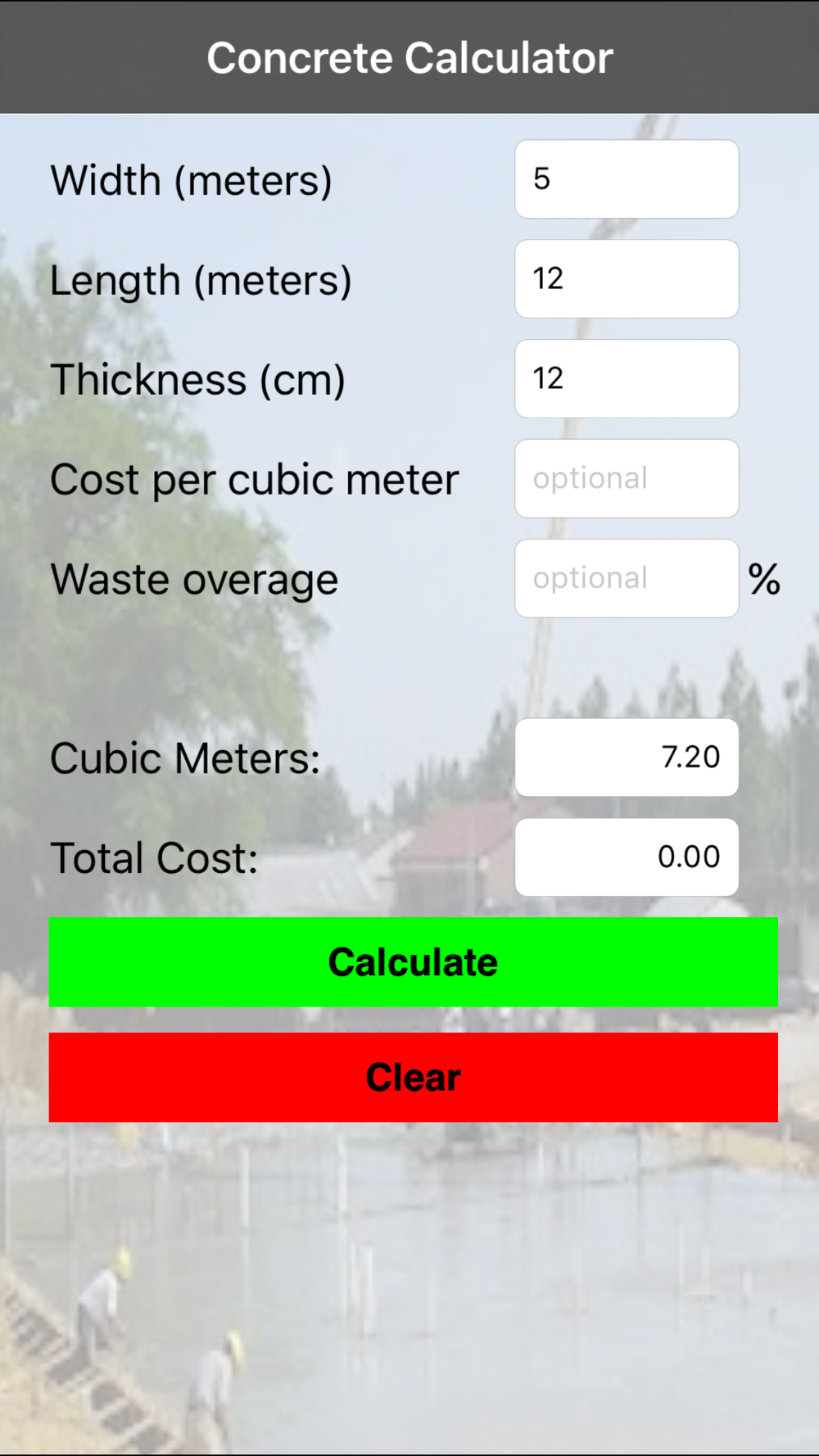Hit the green Calculate button
The image size is (819, 1456).
414,962
